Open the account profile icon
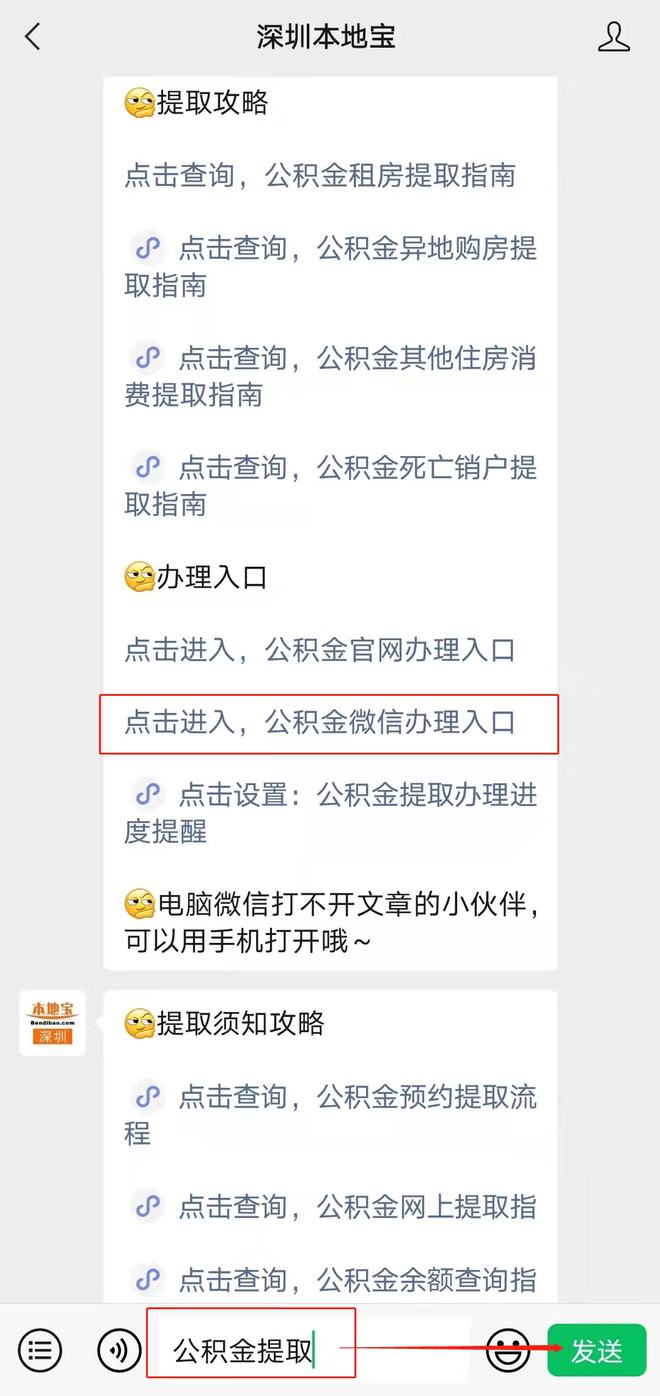Screen dimensions: 660x1396 pyautogui.click(x=613, y=37)
